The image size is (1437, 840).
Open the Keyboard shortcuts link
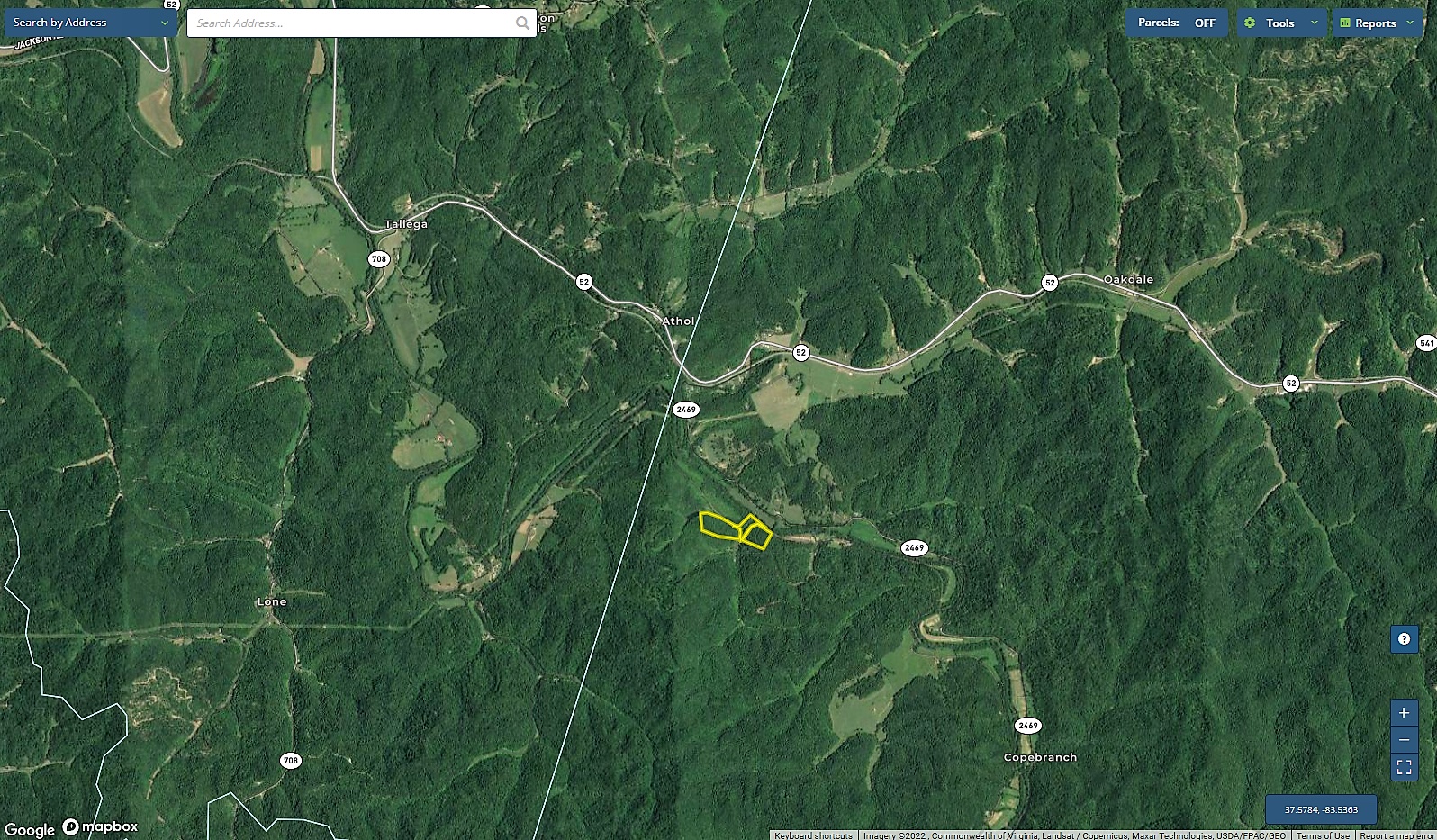coord(813,835)
